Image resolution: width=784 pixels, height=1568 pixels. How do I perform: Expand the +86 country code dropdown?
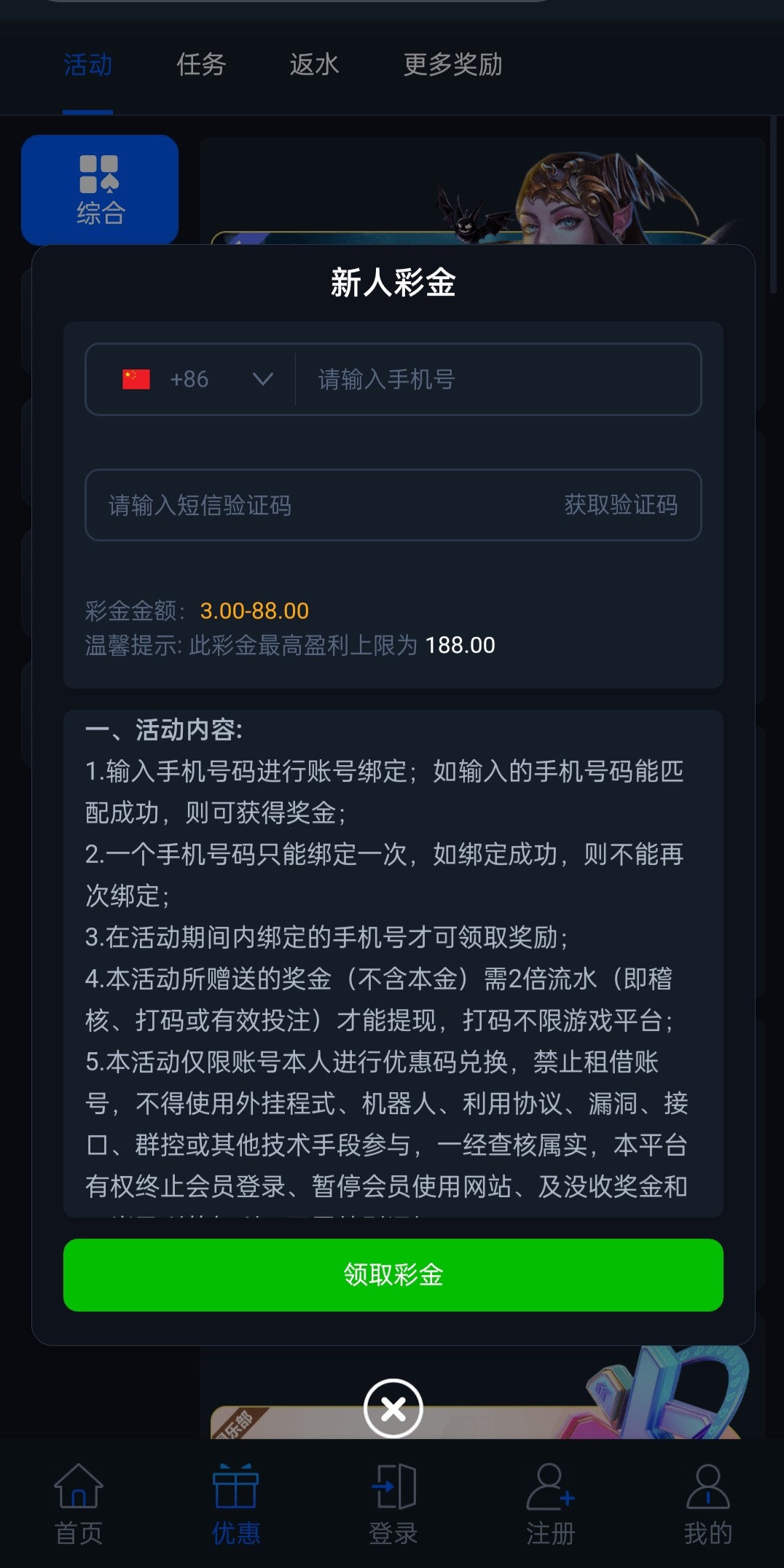pyautogui.click(x=197, y=380)
